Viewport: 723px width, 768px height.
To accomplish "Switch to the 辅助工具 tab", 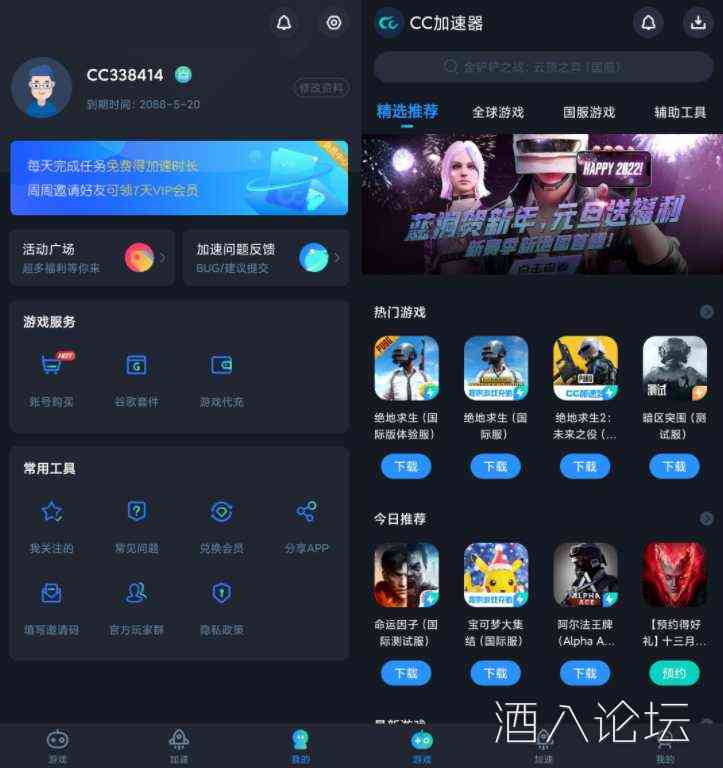I will (681, 113).
